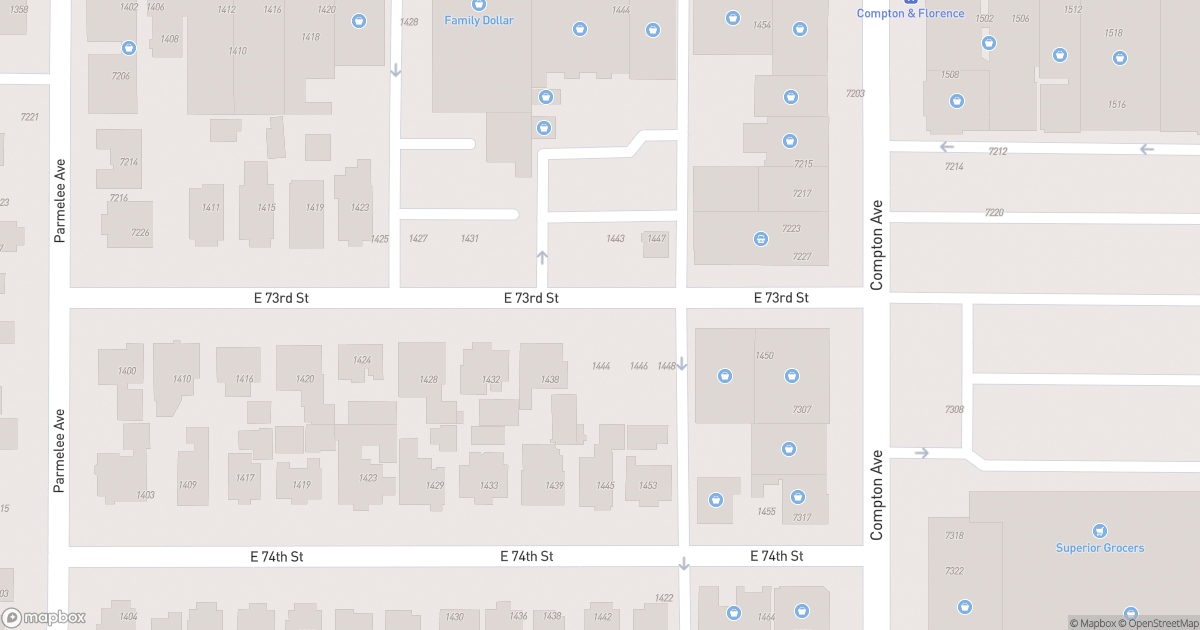Image resolution: width=1200 pixels, height=630 pixels.
Task: Select the Family Dollar store marker
Action: [x=478, y=5]
